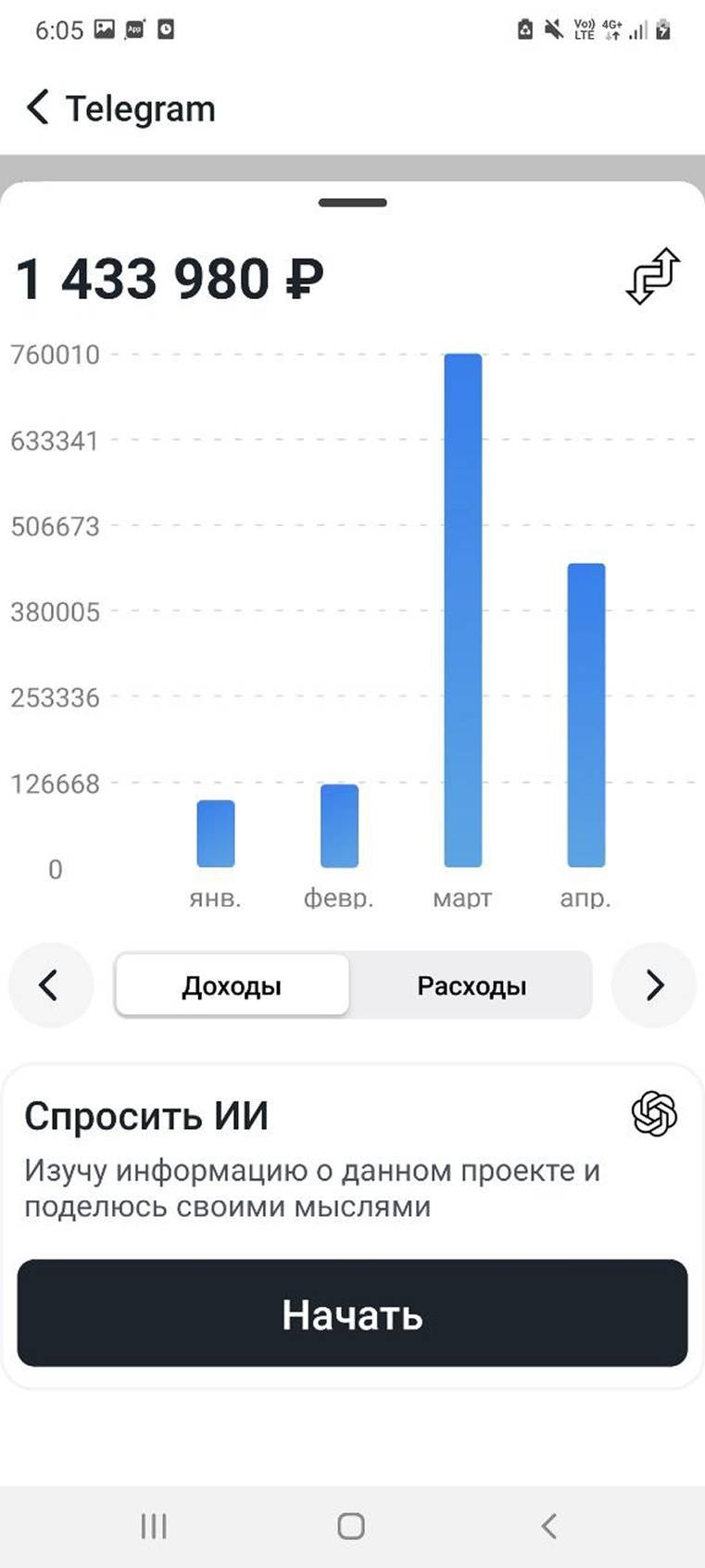Show next period with right arrow
This screenshot has height=1568, width=705.
coord(654,985)
